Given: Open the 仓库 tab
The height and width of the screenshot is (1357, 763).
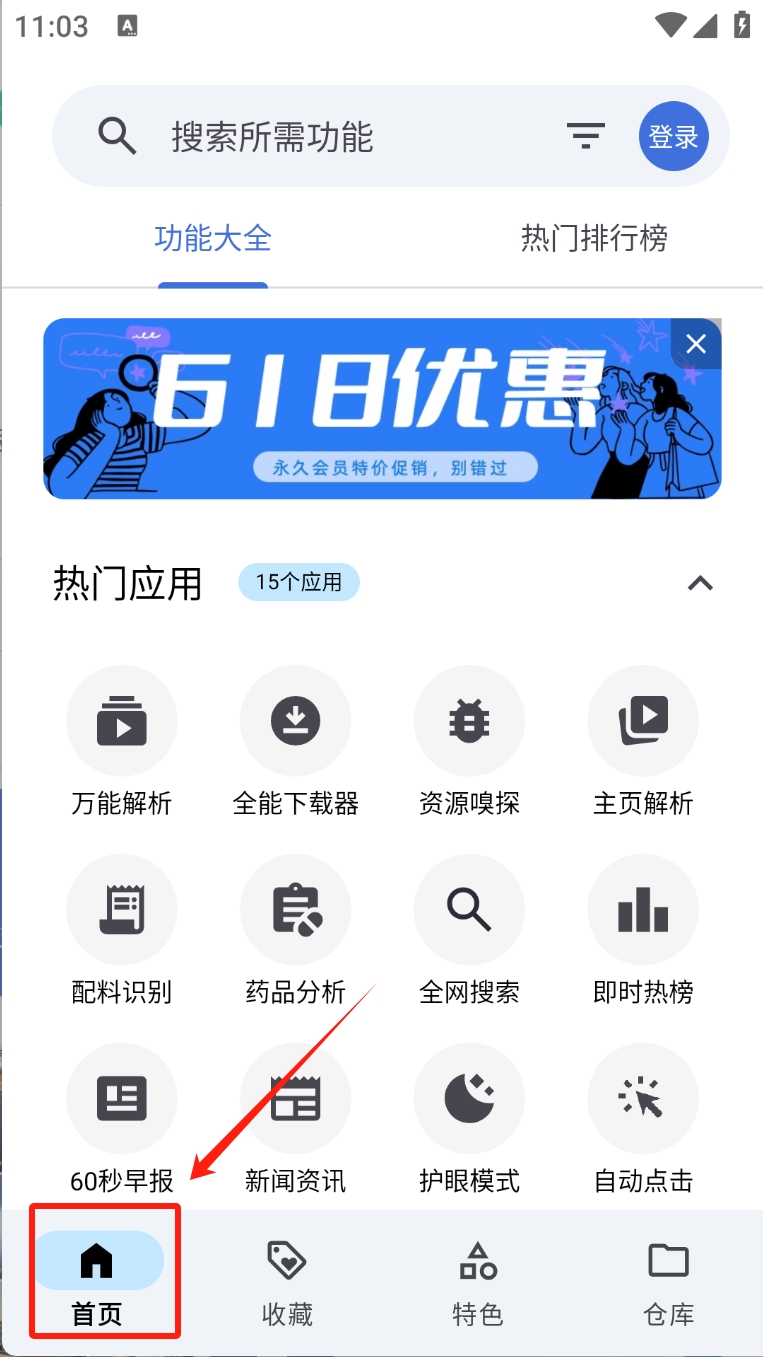Looking at the screenshot, I should (668, 1282).
